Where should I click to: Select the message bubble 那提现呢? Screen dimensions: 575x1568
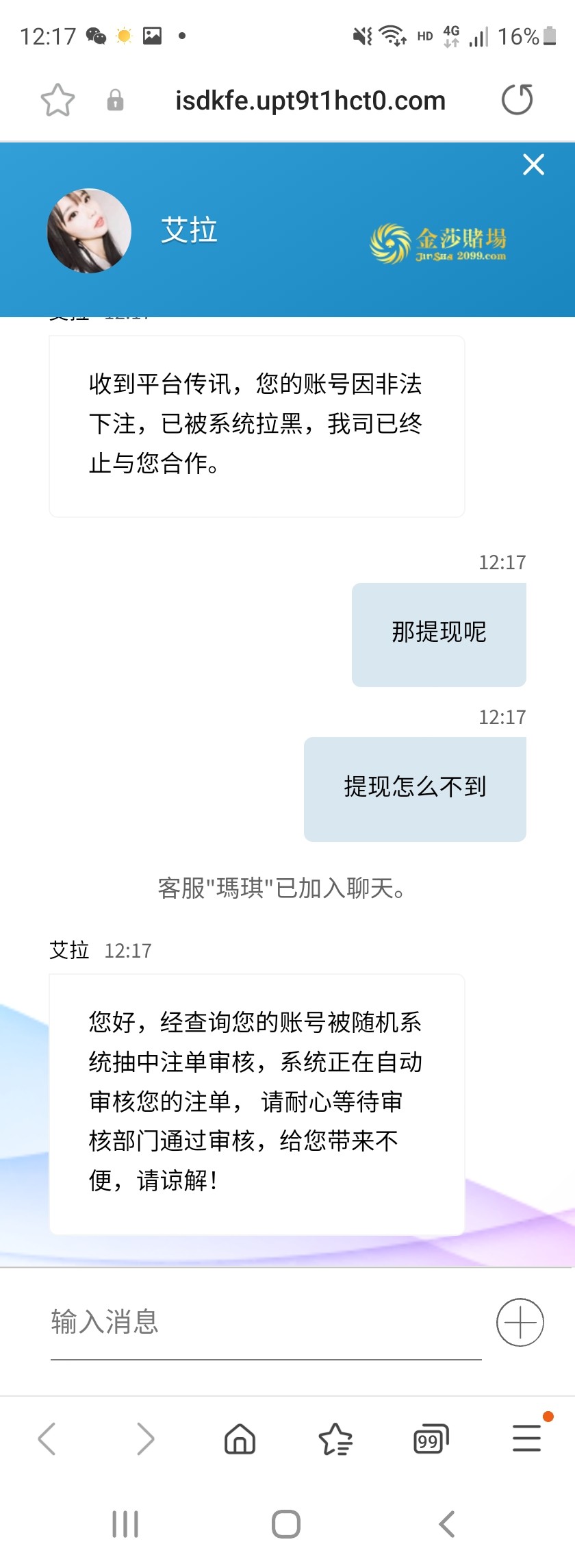438,634
